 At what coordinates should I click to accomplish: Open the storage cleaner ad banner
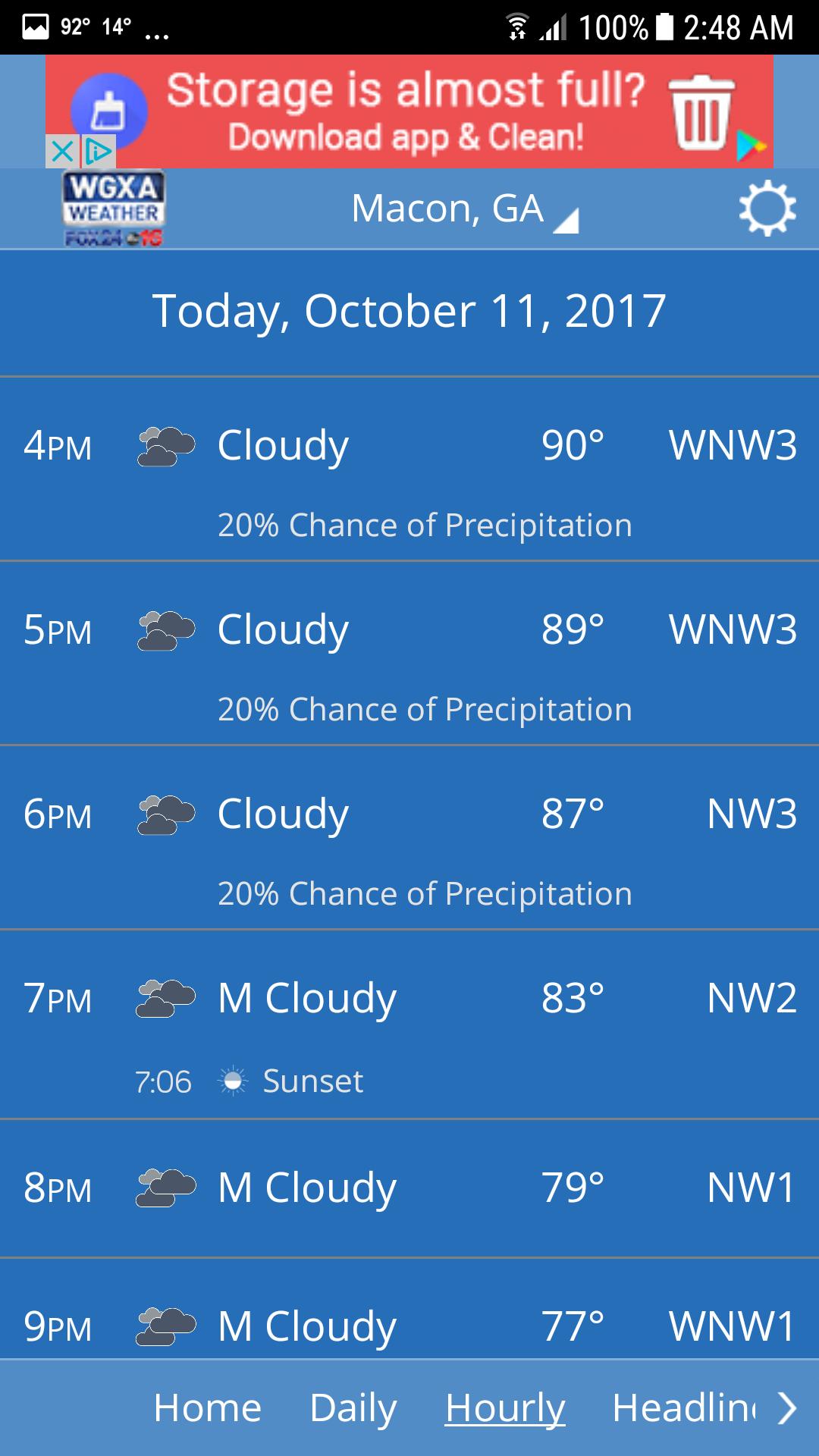point(409,111)
